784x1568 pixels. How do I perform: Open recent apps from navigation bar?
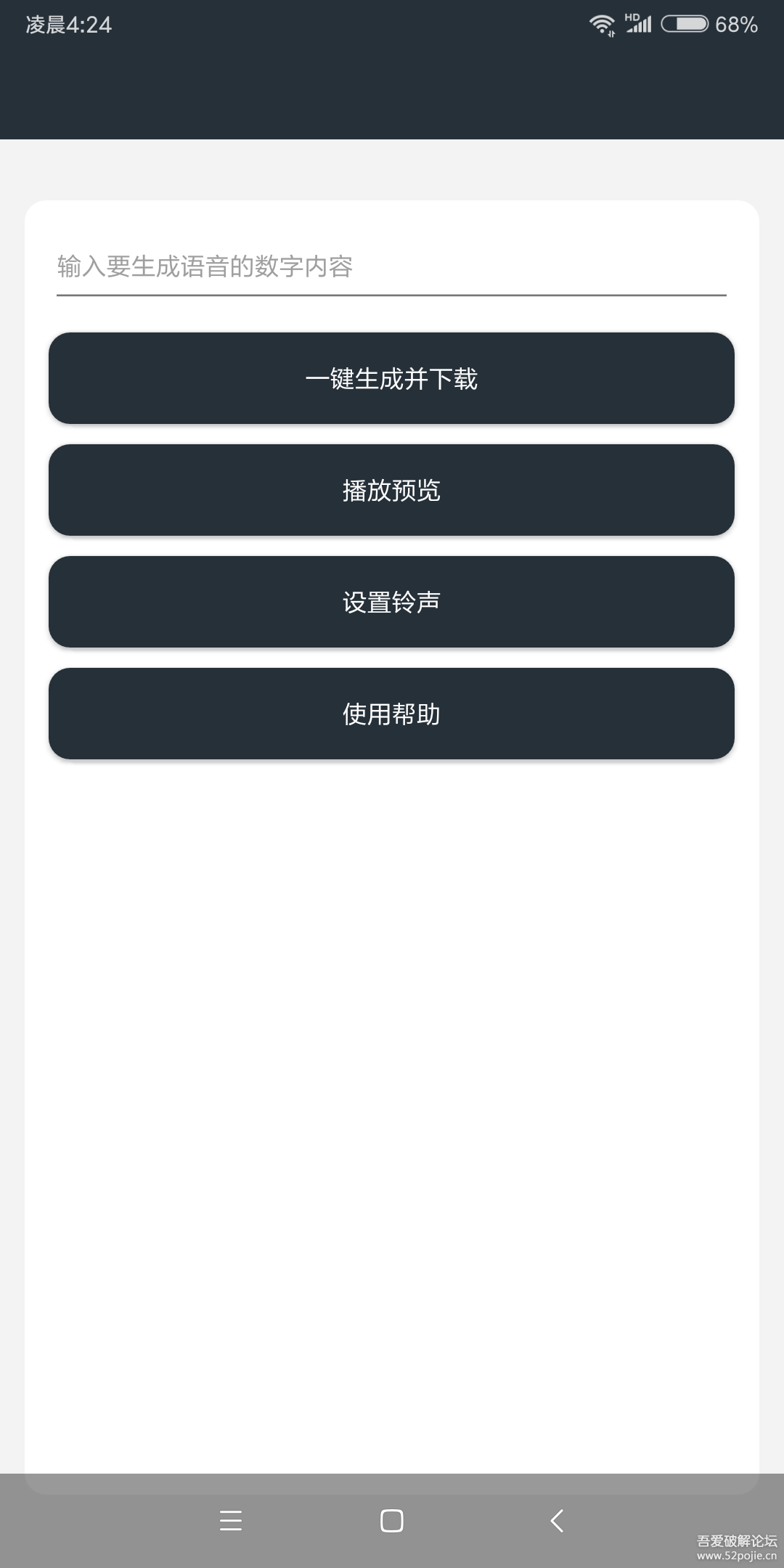[231, 1520]
